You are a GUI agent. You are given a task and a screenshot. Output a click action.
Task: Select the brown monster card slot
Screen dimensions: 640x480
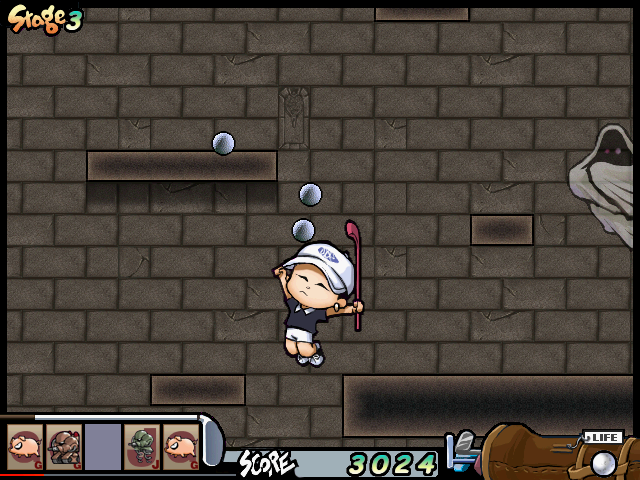64,446
